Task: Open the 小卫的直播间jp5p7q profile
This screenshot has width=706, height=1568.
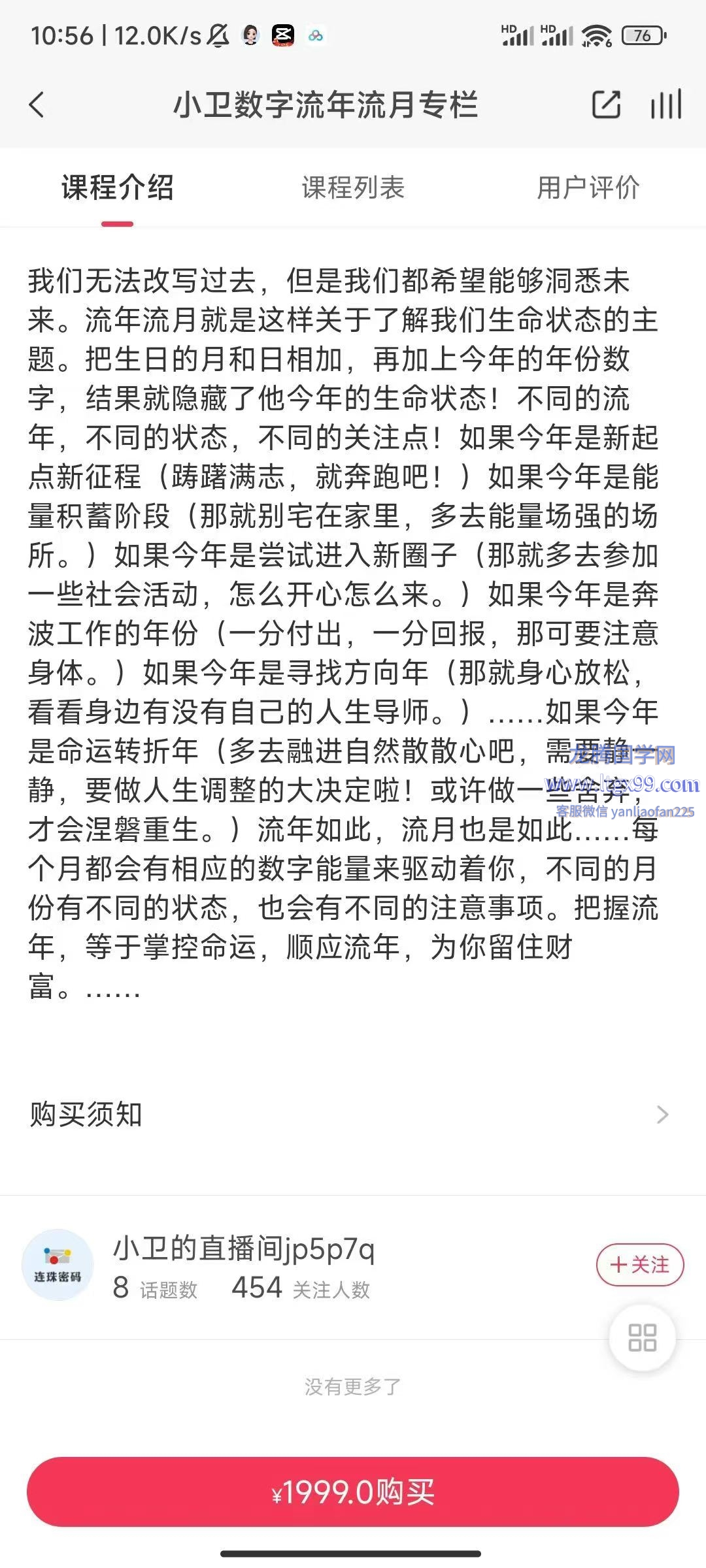Action: pos(244,1249)
